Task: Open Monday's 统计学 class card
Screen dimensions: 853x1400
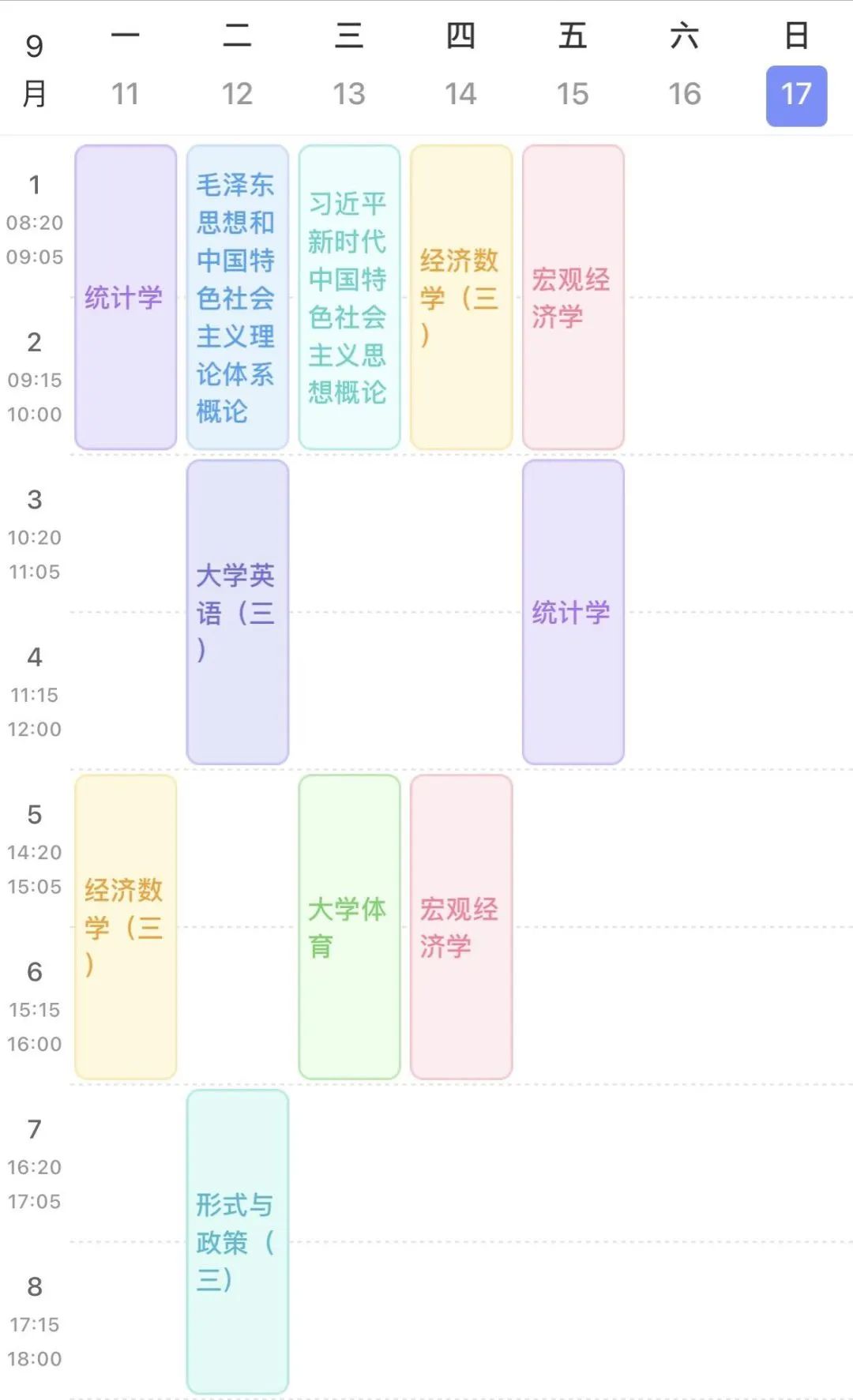Action: point(126,297)
